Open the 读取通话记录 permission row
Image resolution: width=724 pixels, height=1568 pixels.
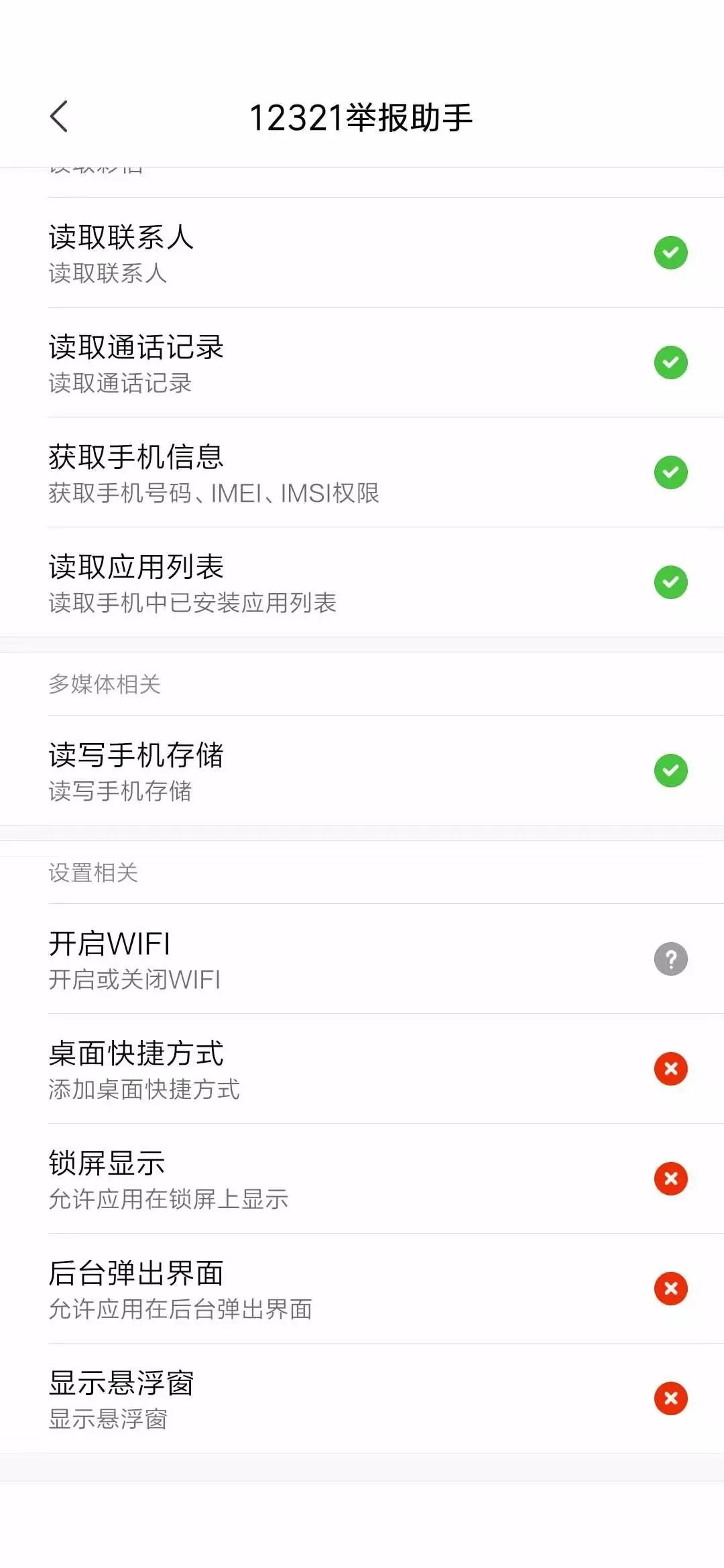[x=362, y=363]
